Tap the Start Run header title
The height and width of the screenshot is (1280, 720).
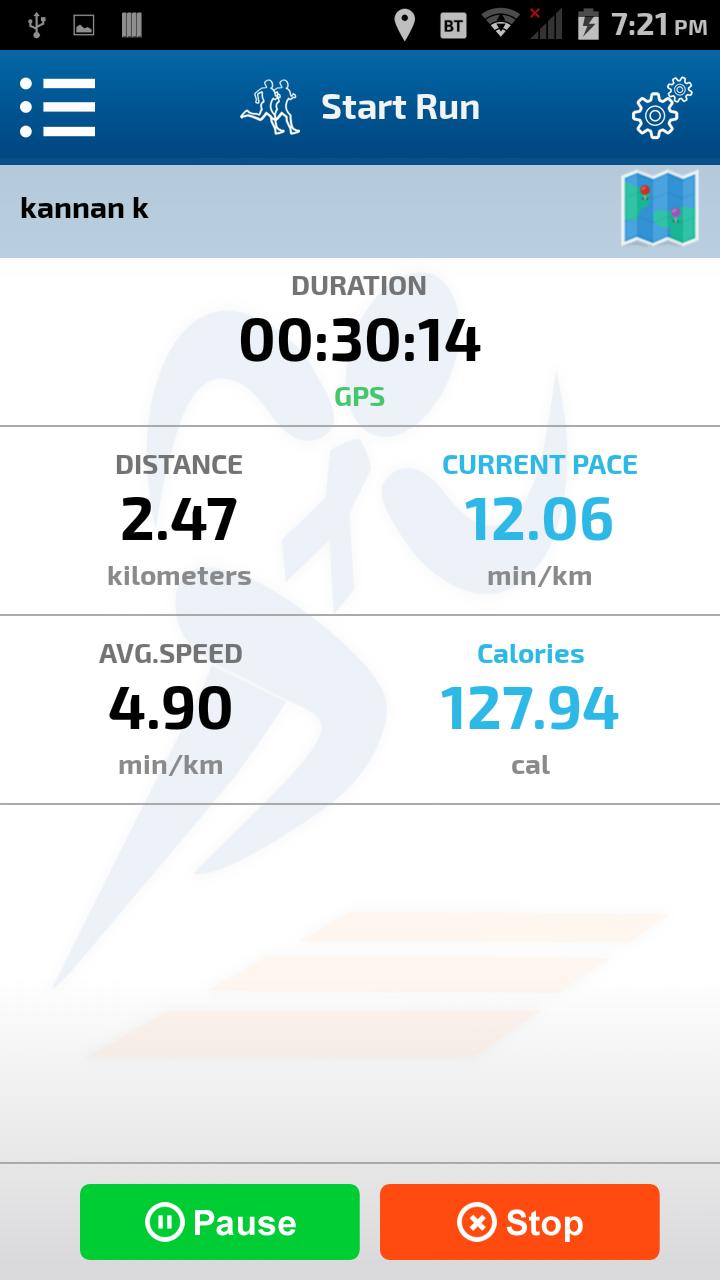tap(399, 106)
